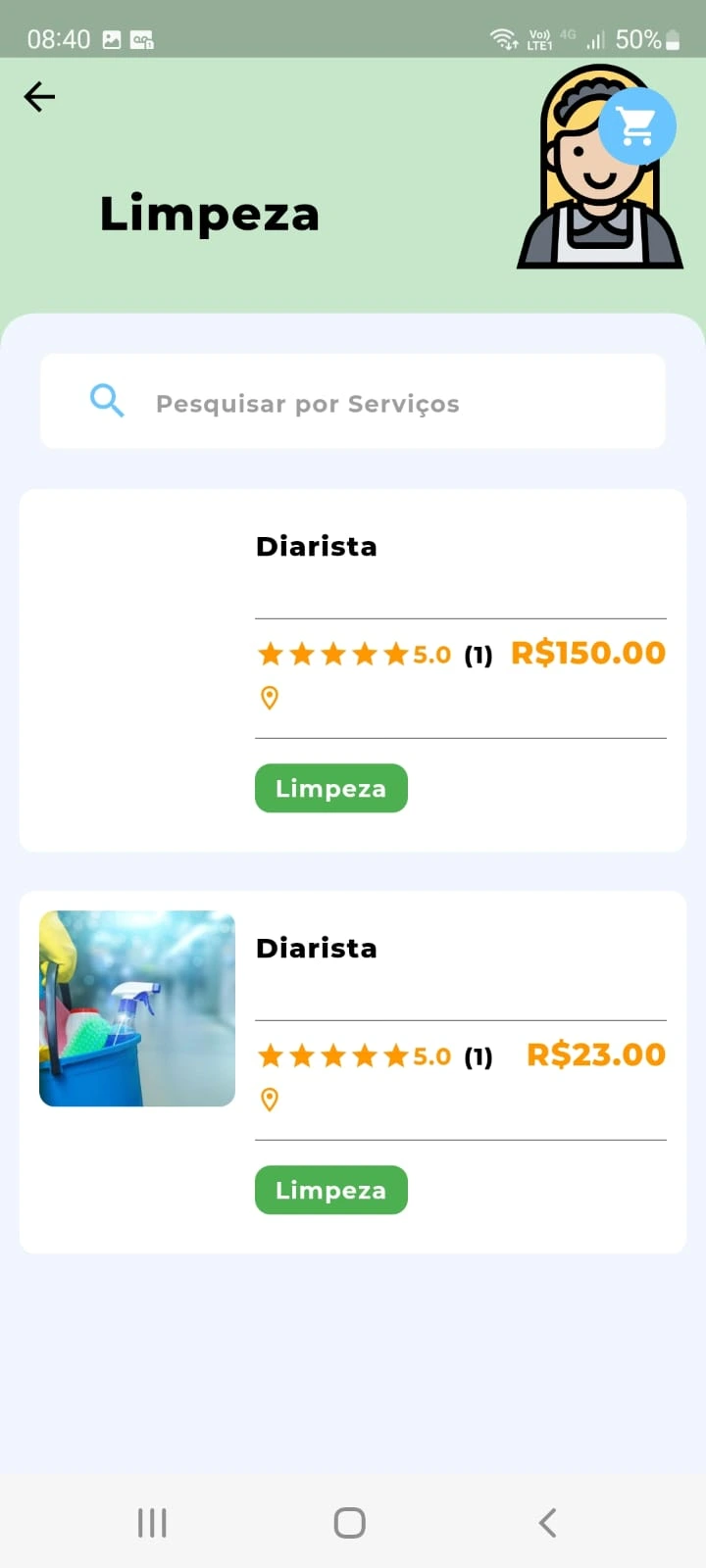Open the shopping cart
This screenshot has height=1568, width=706.
tap(636, 126)
